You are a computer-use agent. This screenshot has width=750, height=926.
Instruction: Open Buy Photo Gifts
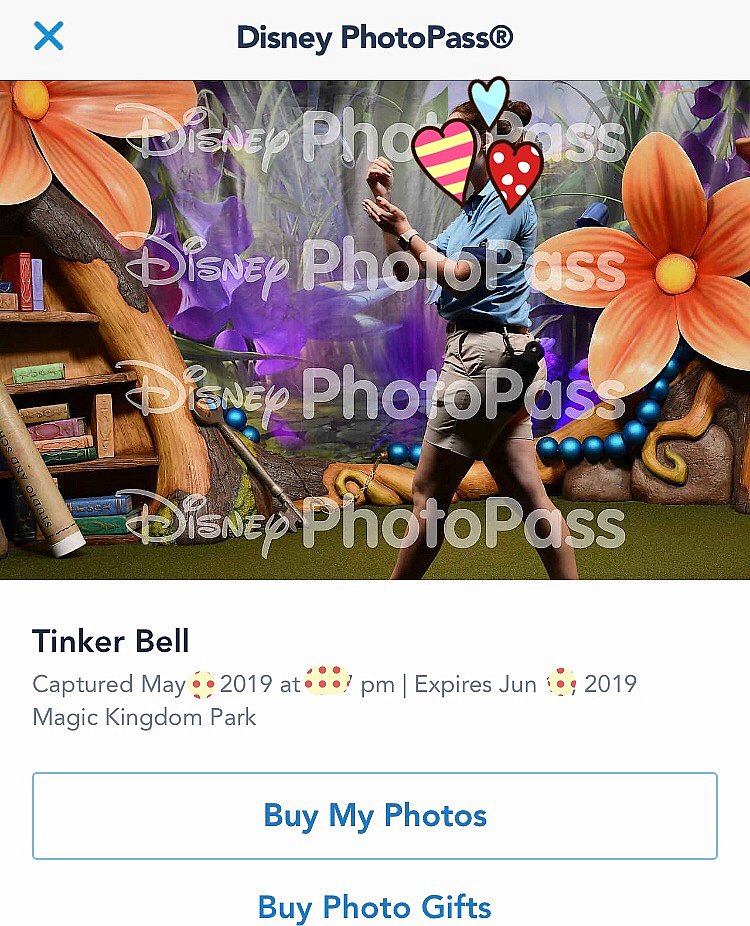point(375,906)
